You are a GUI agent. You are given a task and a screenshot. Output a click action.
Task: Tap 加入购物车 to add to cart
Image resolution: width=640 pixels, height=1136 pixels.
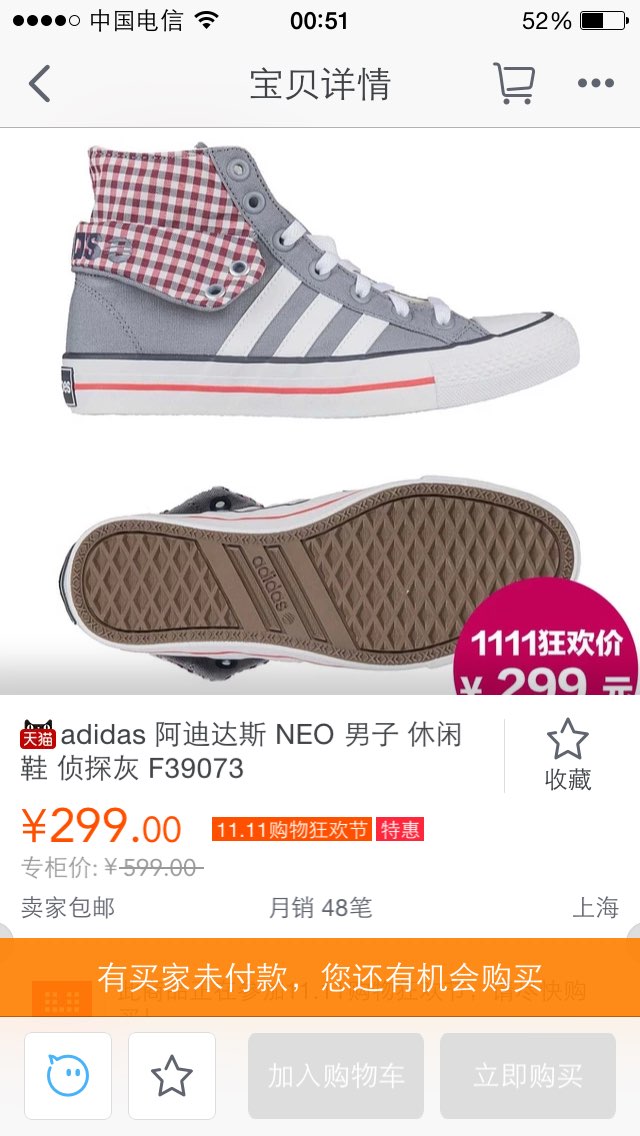[336, 1076]
